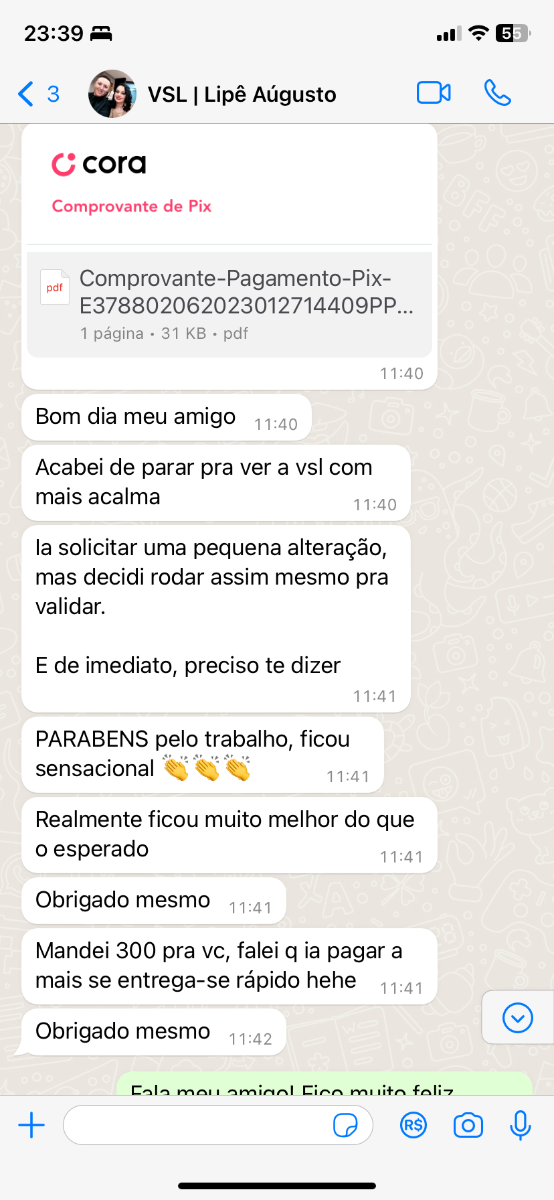Screen dimensions: 554x1200
Task: Open the attachment plus menu
Action: [x=32, y=1126]
